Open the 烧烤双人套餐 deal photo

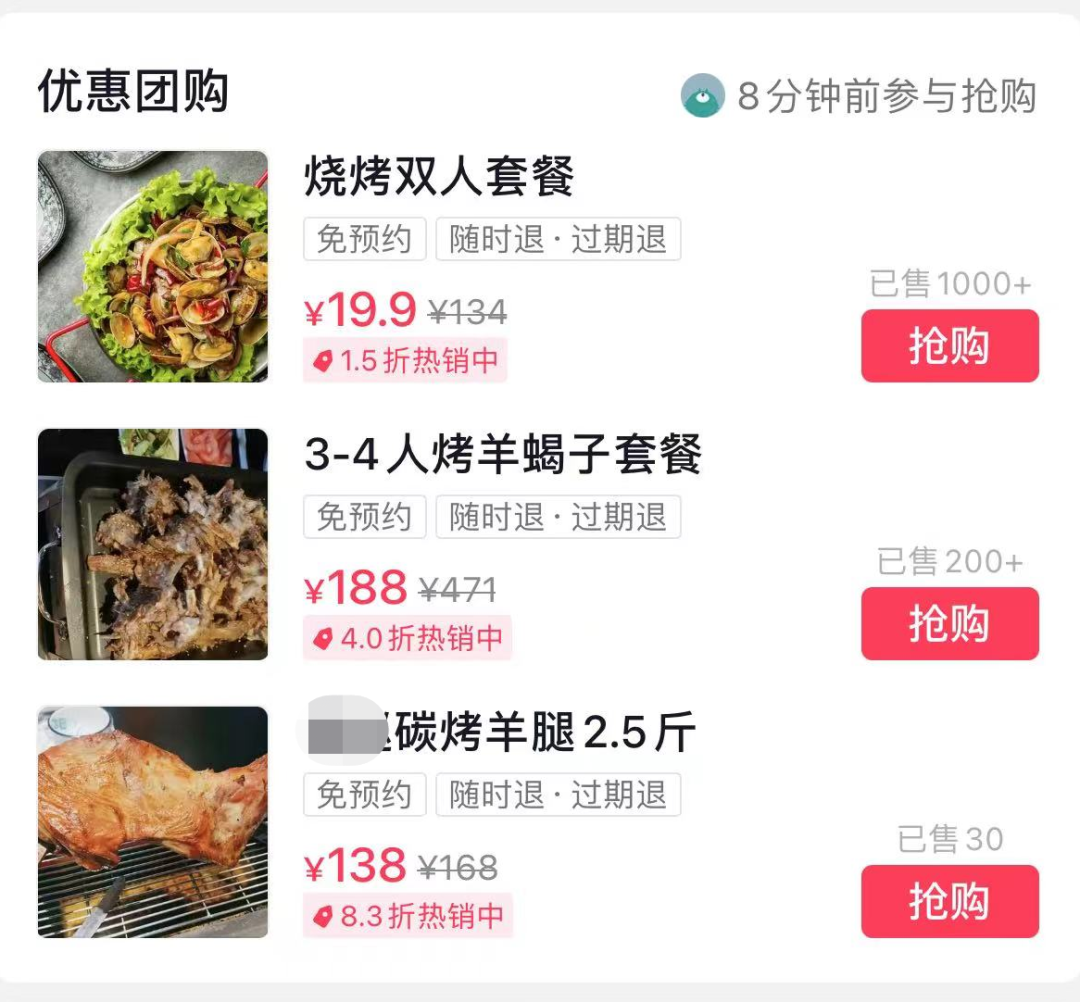153,266
